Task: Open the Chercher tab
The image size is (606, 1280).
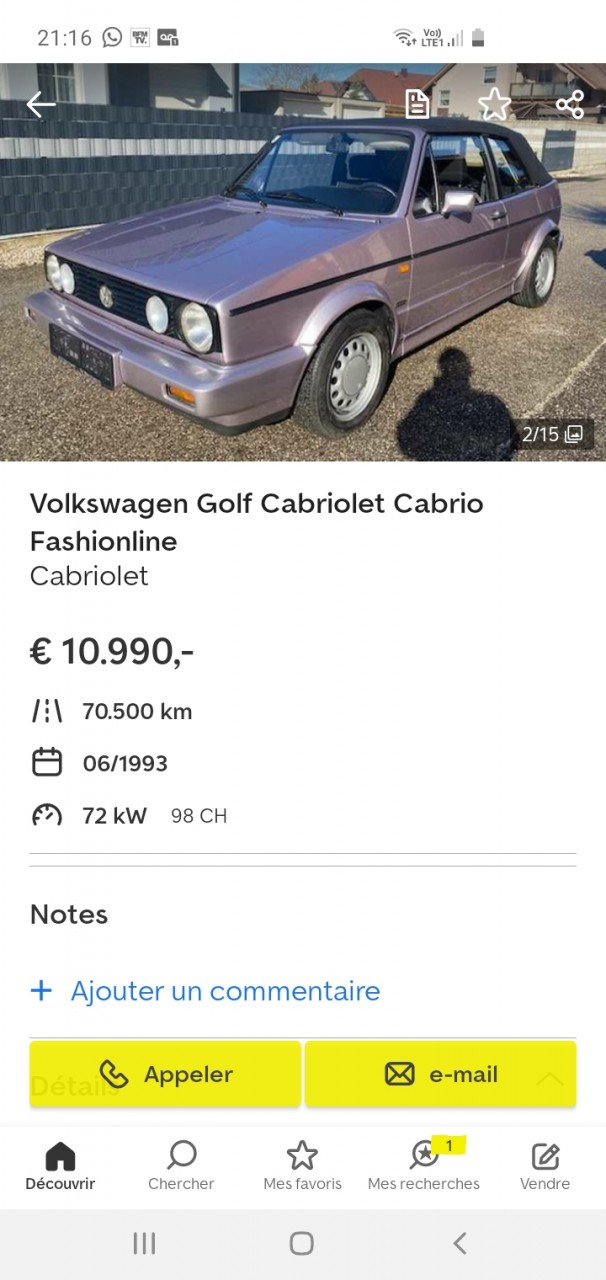Action: coord(181,1167)
